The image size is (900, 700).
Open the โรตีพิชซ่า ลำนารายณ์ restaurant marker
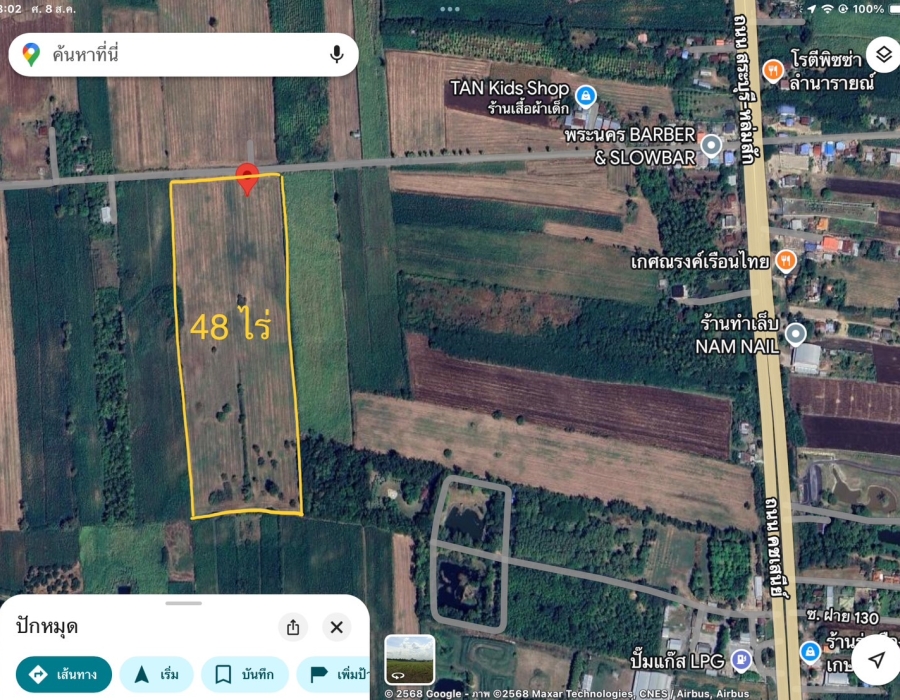click(772, 70)
